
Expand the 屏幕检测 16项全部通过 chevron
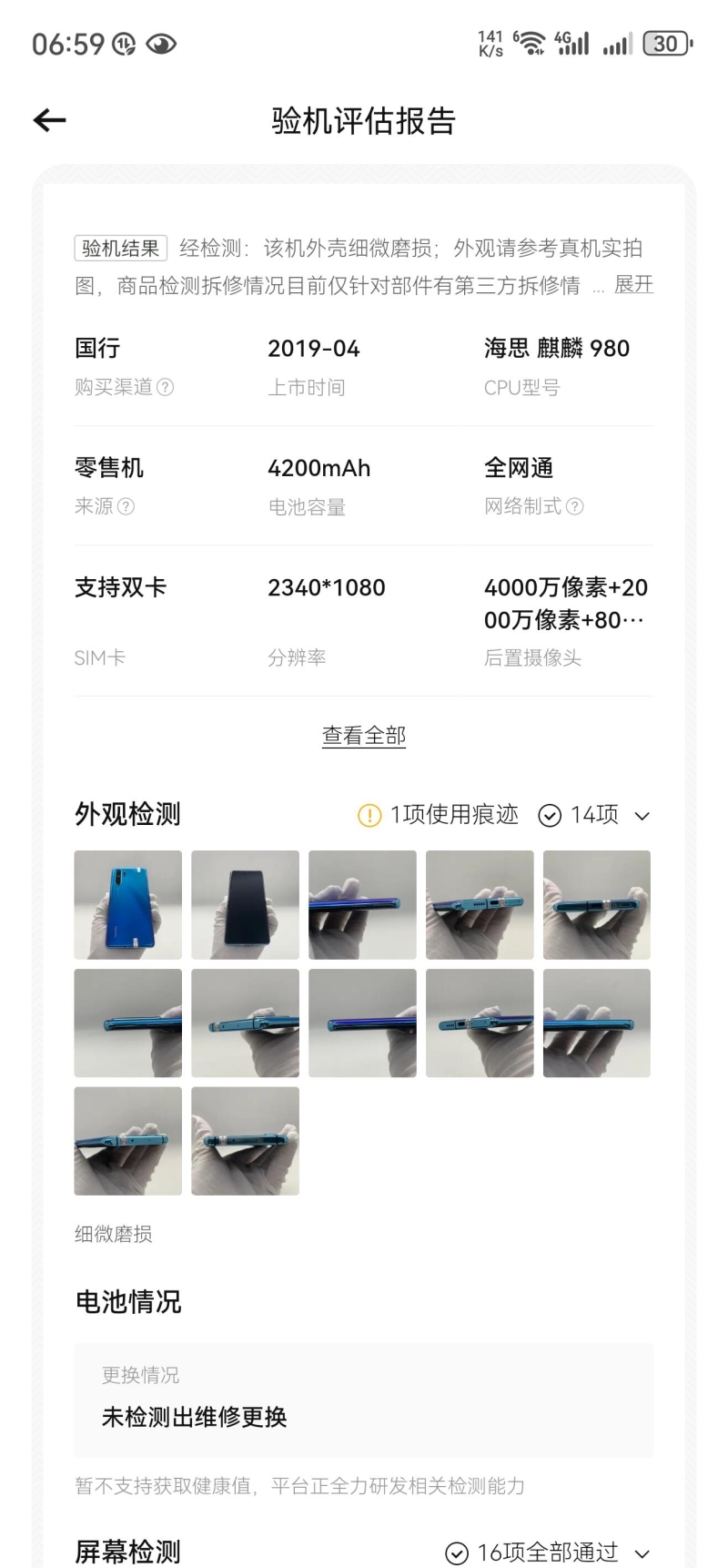642,1553
